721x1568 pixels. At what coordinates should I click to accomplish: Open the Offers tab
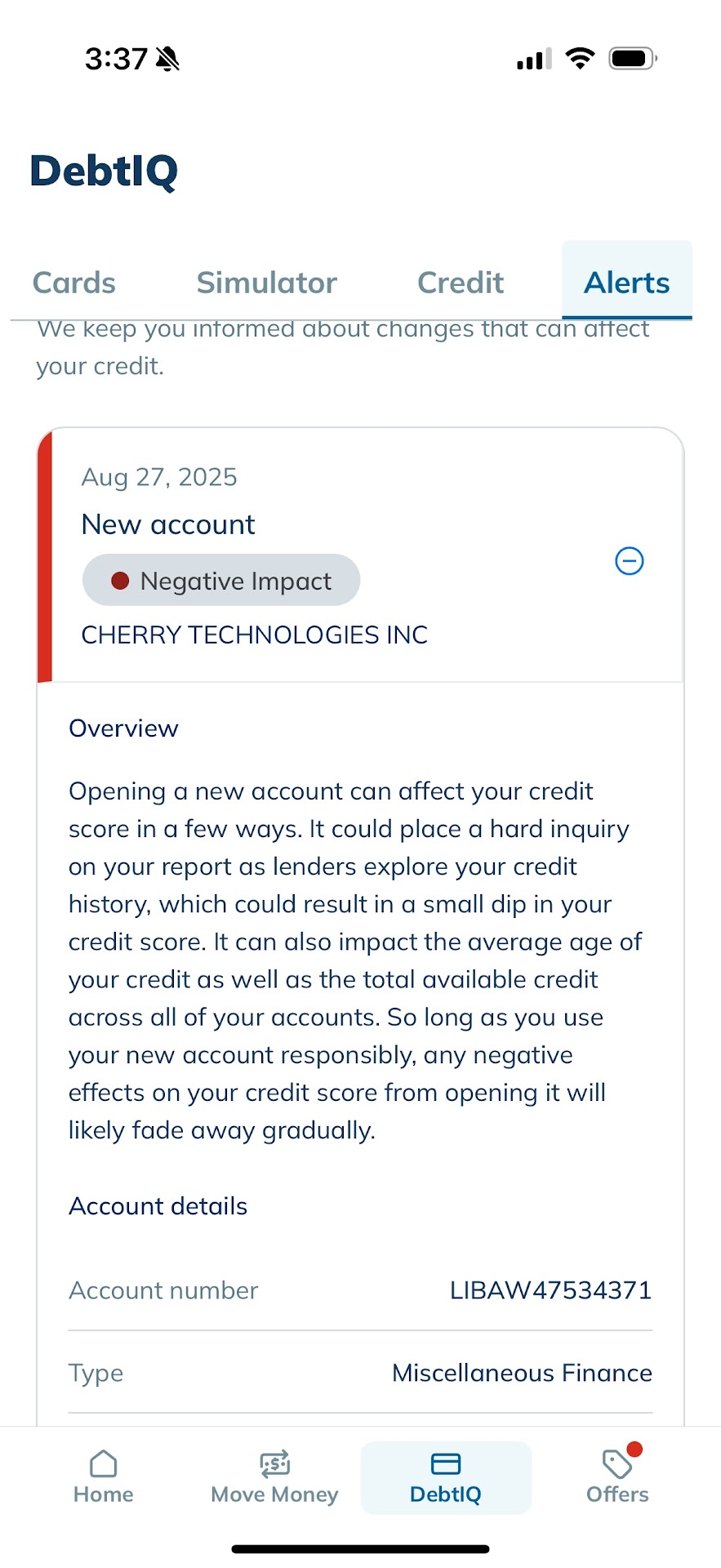coord(617,1477)
